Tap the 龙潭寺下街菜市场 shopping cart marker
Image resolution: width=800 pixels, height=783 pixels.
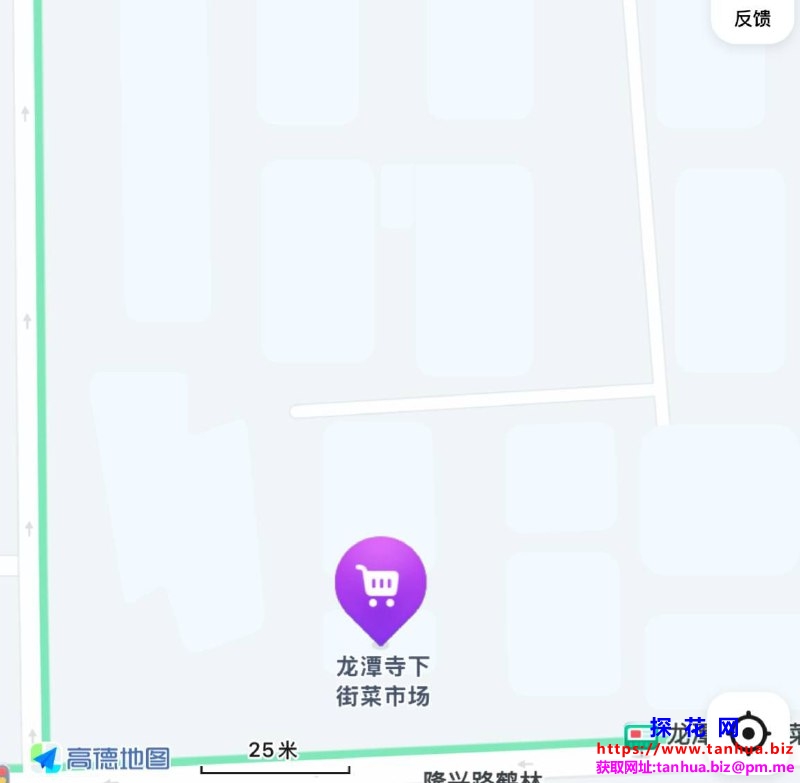point(380,586)
